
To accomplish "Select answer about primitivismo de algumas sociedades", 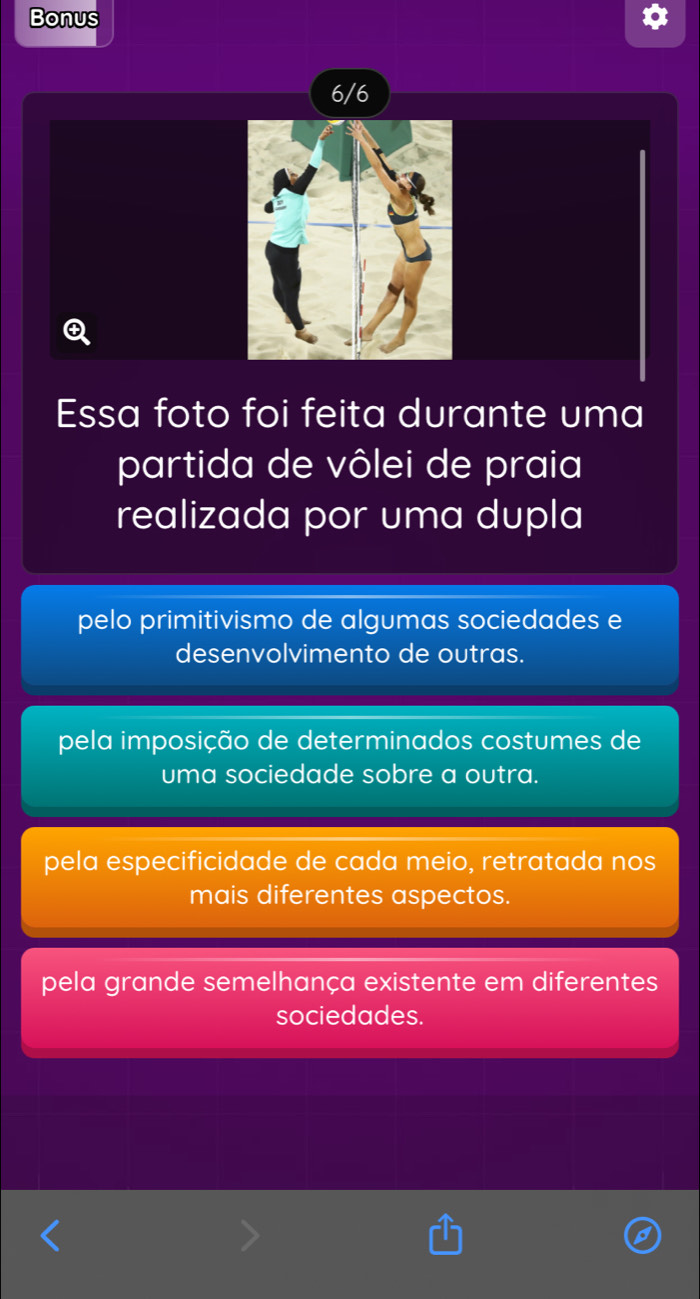I will pos(350,637).
